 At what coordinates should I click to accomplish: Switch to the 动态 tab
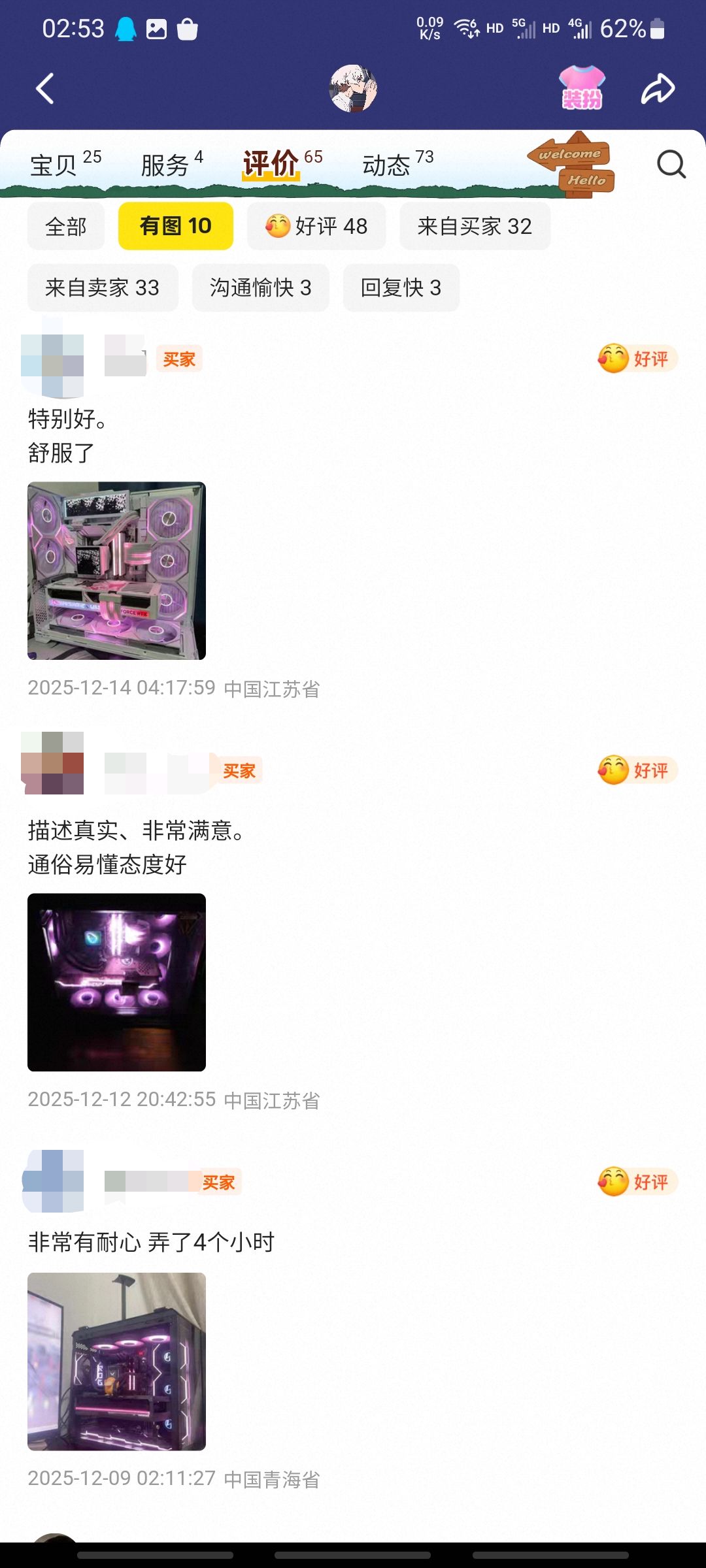click(397, 164)
